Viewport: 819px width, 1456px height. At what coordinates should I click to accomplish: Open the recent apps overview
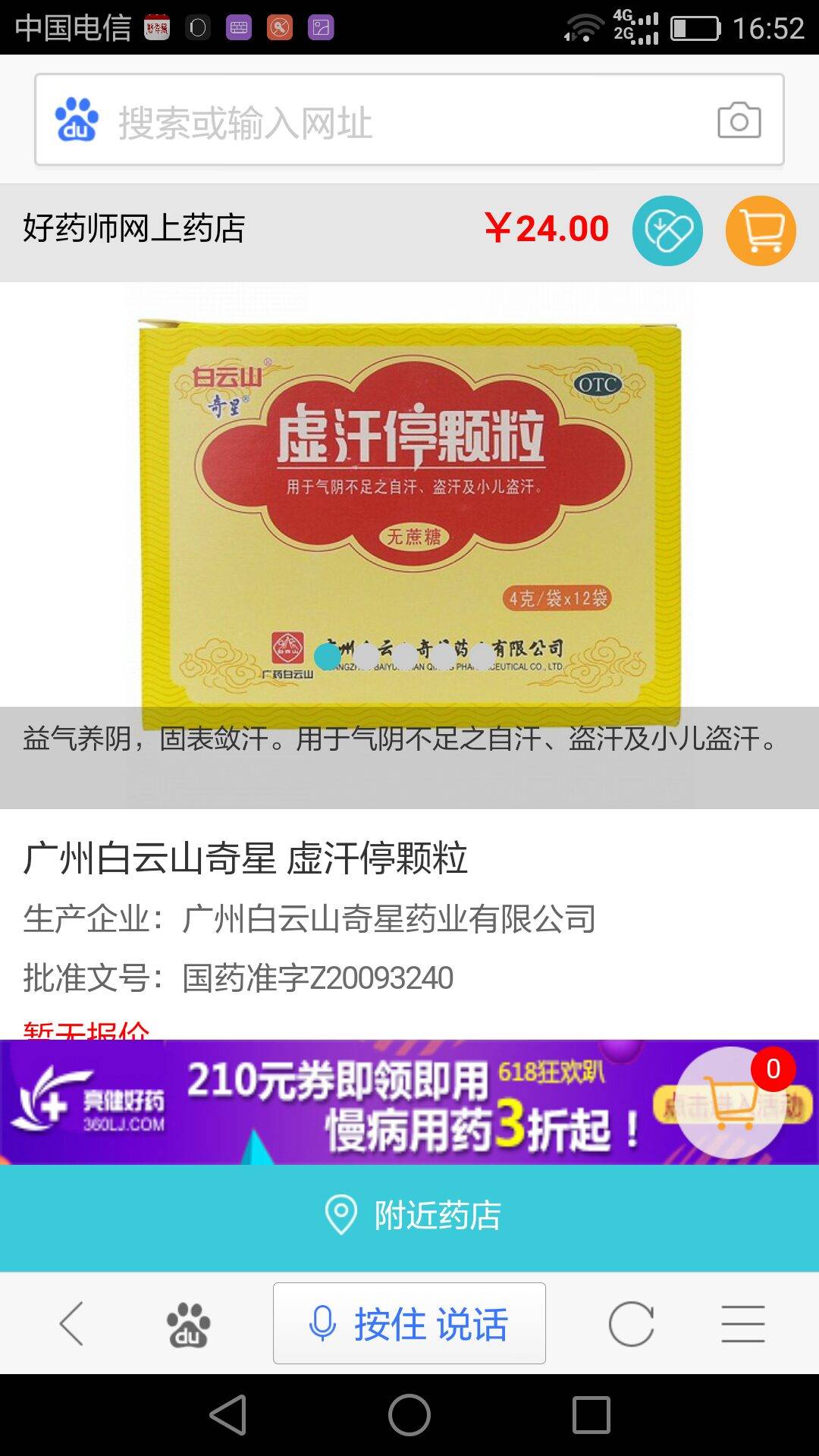pyautogui.click(x=591, y=1415)
